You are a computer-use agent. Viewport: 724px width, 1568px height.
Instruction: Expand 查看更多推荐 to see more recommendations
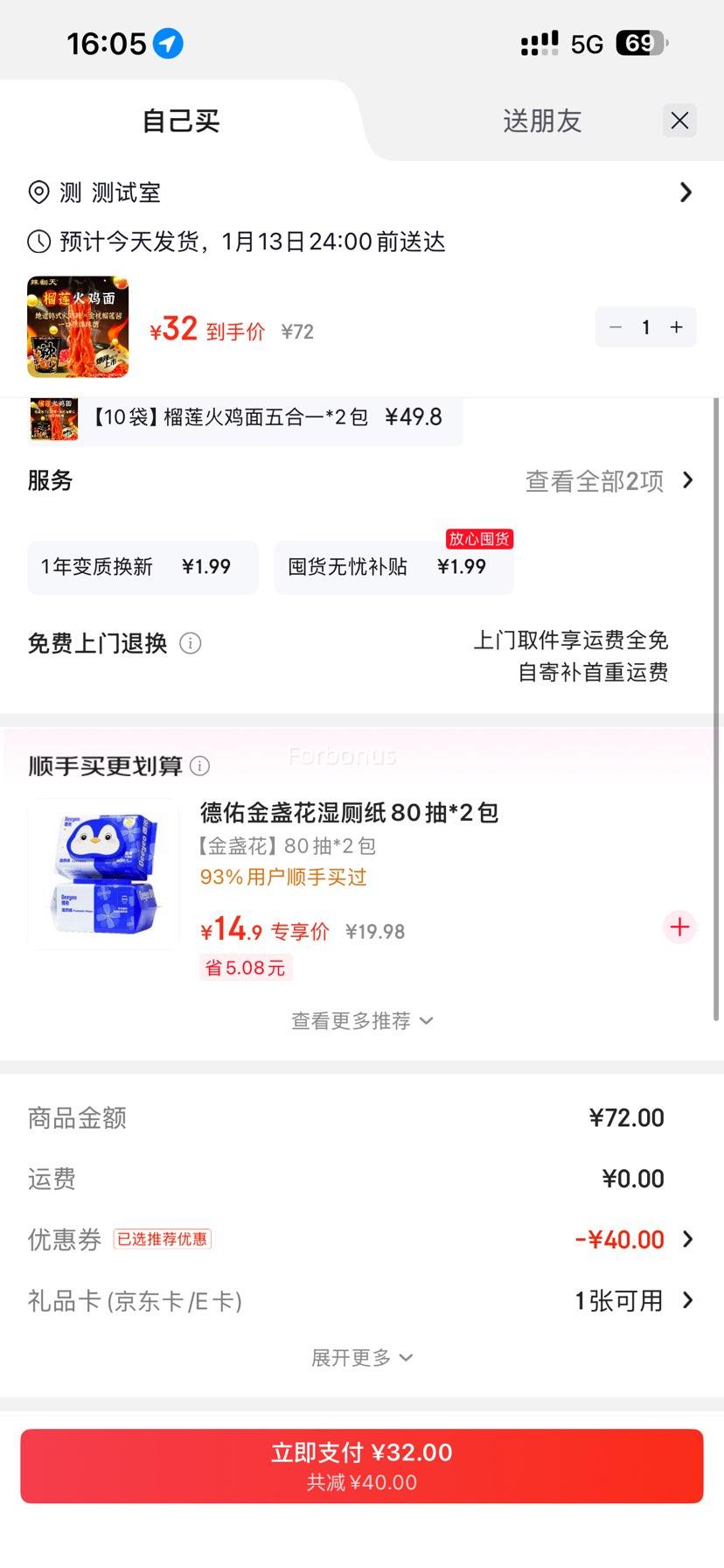(362, 1020)
